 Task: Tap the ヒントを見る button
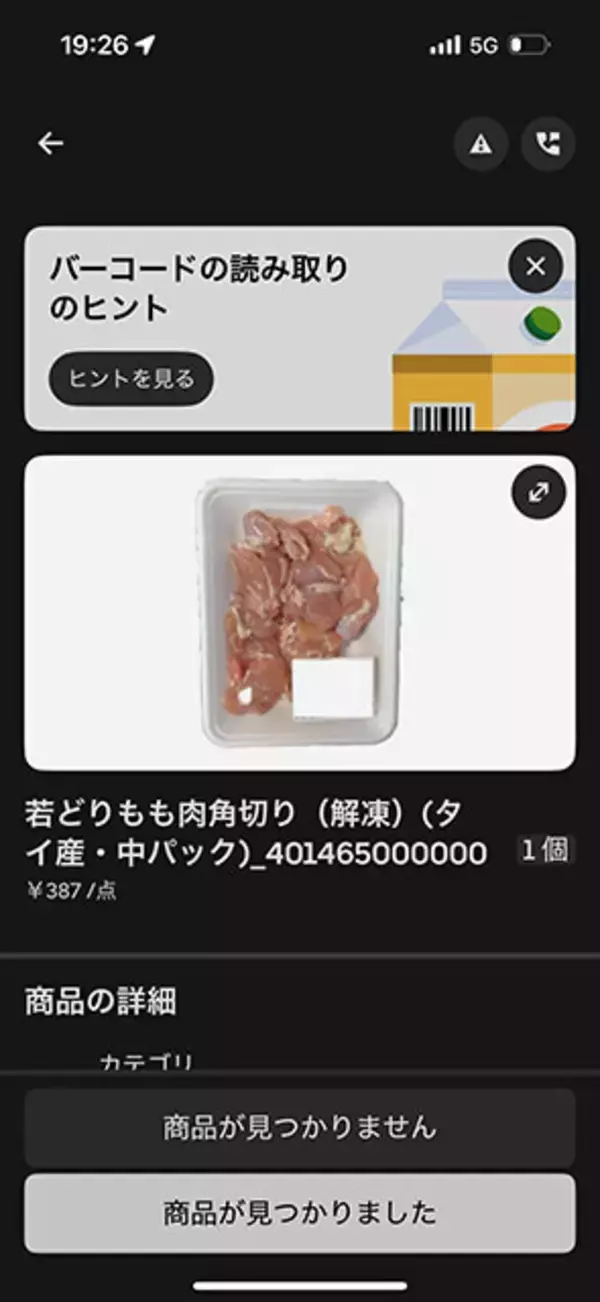(x=131, y=378)
